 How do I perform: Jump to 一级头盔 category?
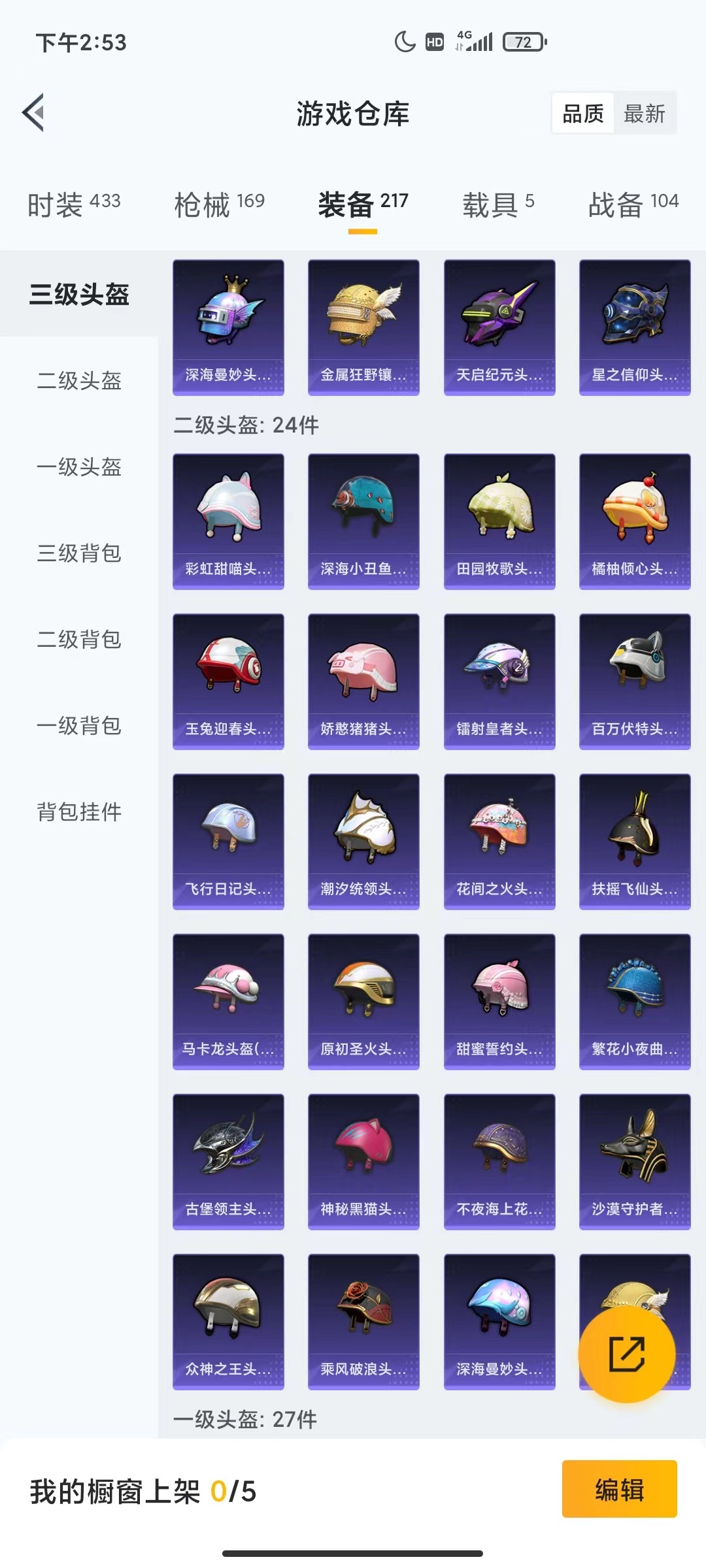79,466
